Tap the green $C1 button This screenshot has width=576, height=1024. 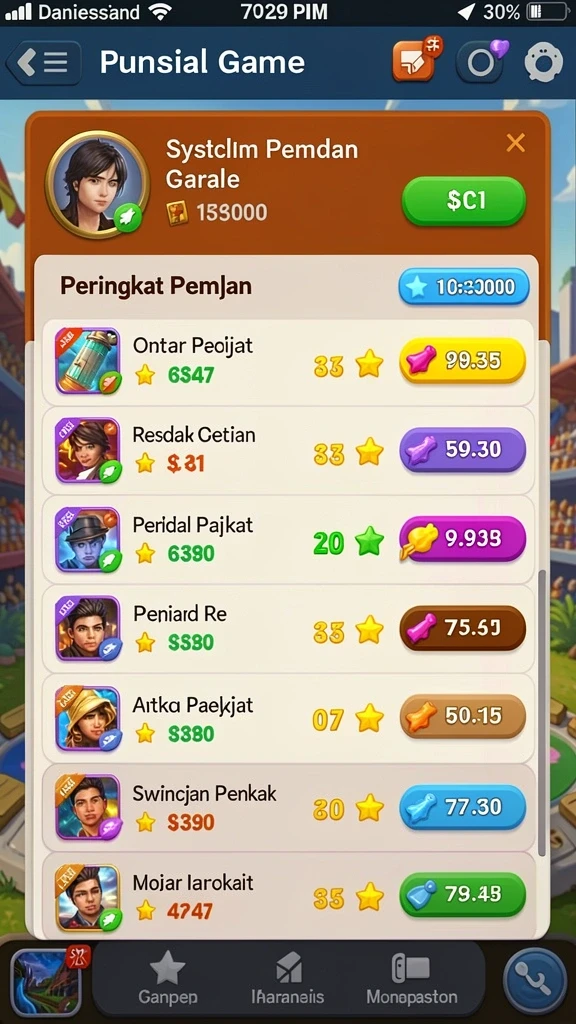point(464,201)
